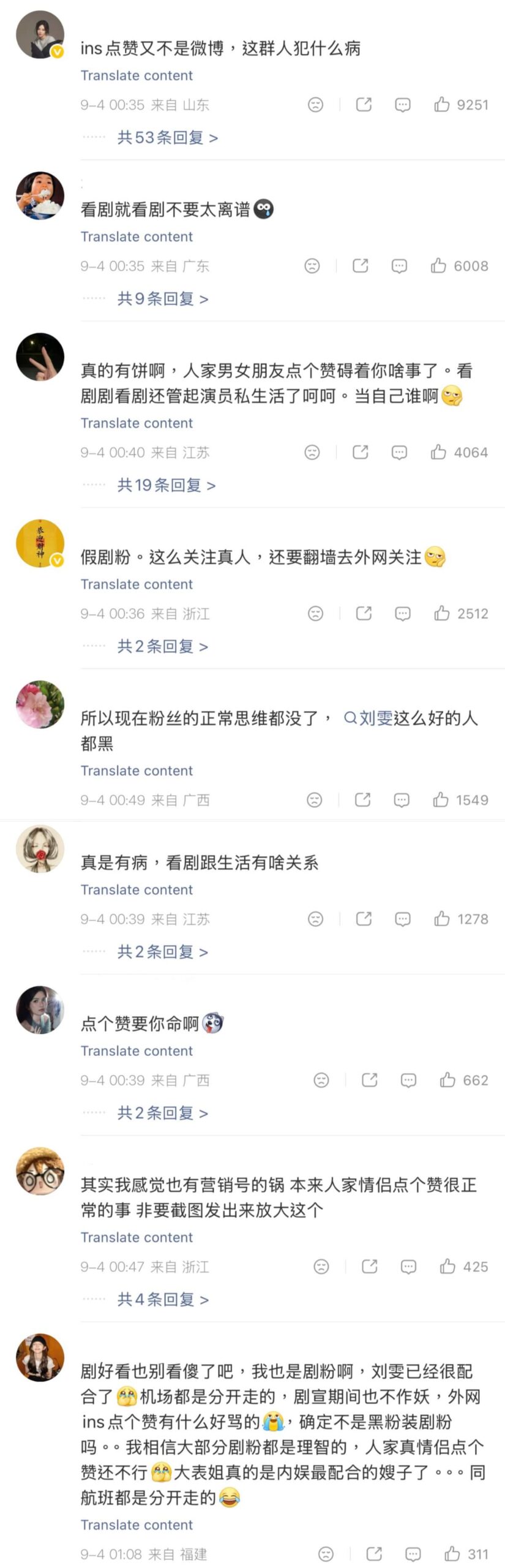This screenshot has height=1568, width=505.
Task: Reply to the comment with 1278 likes
Action: 403,919
